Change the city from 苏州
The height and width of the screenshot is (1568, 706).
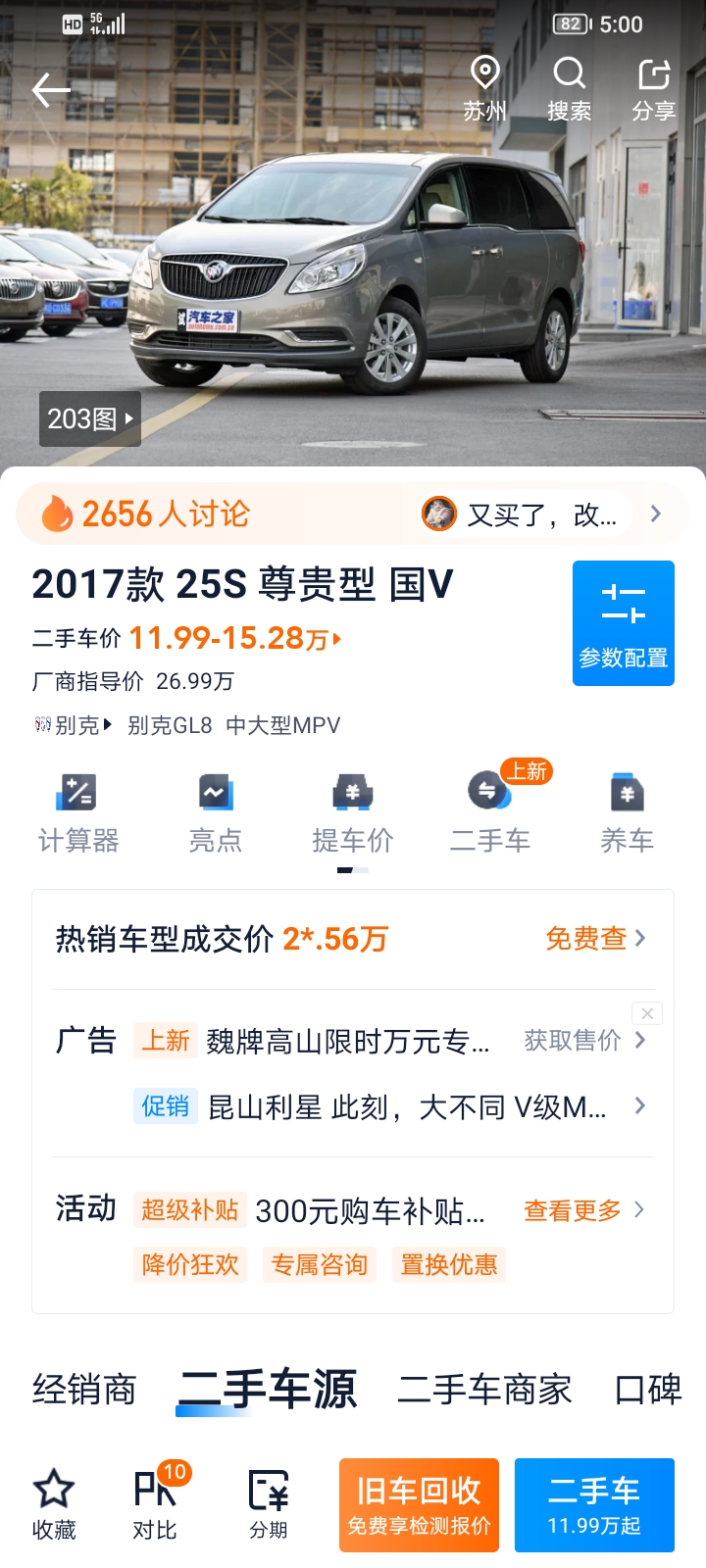click(484, 89)
